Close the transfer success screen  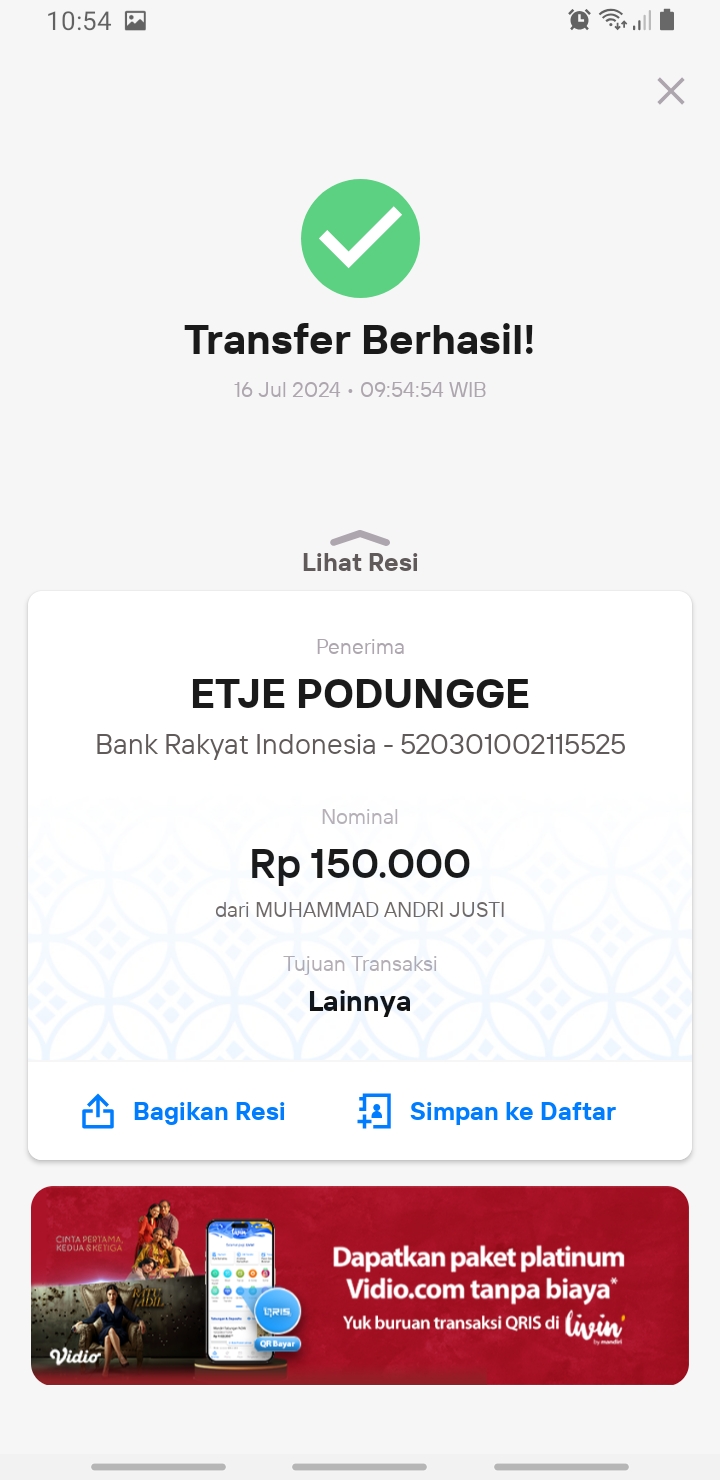[670, 92]
